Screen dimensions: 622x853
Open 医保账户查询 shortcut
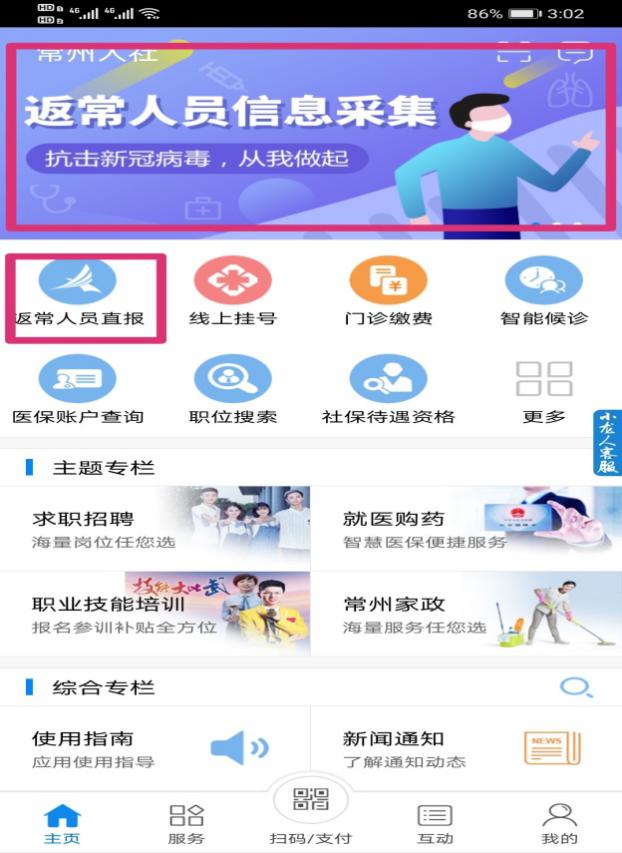pos(78,392)
